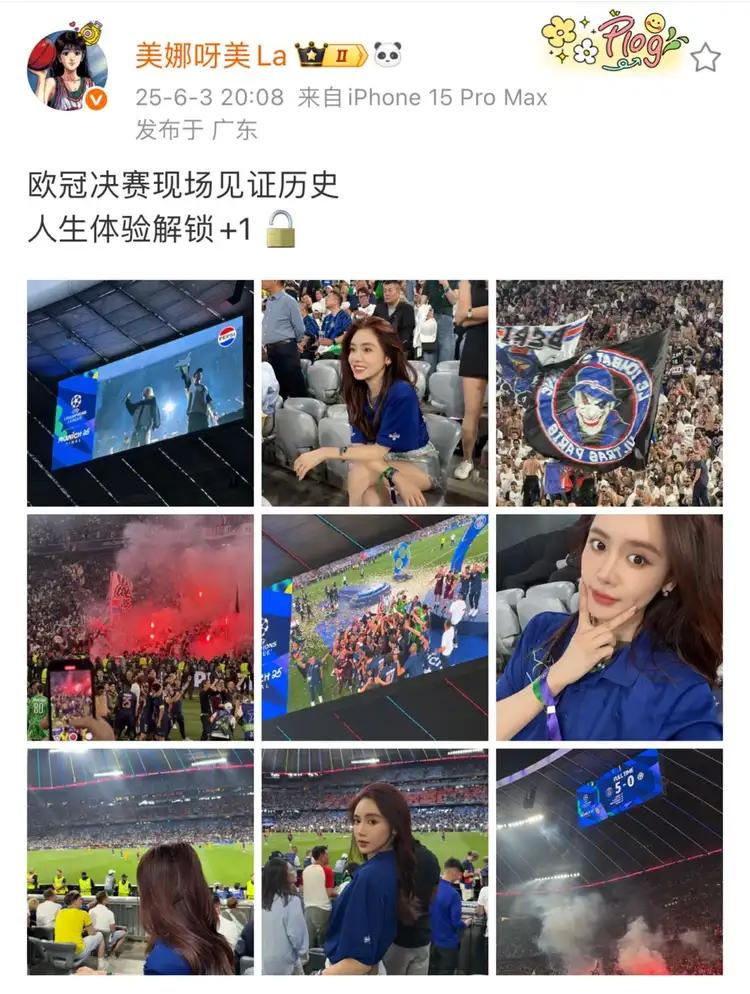Open the profile avatar of 美娜呀美La
This screenshot has width=750, height=994.
coord(66,68)
